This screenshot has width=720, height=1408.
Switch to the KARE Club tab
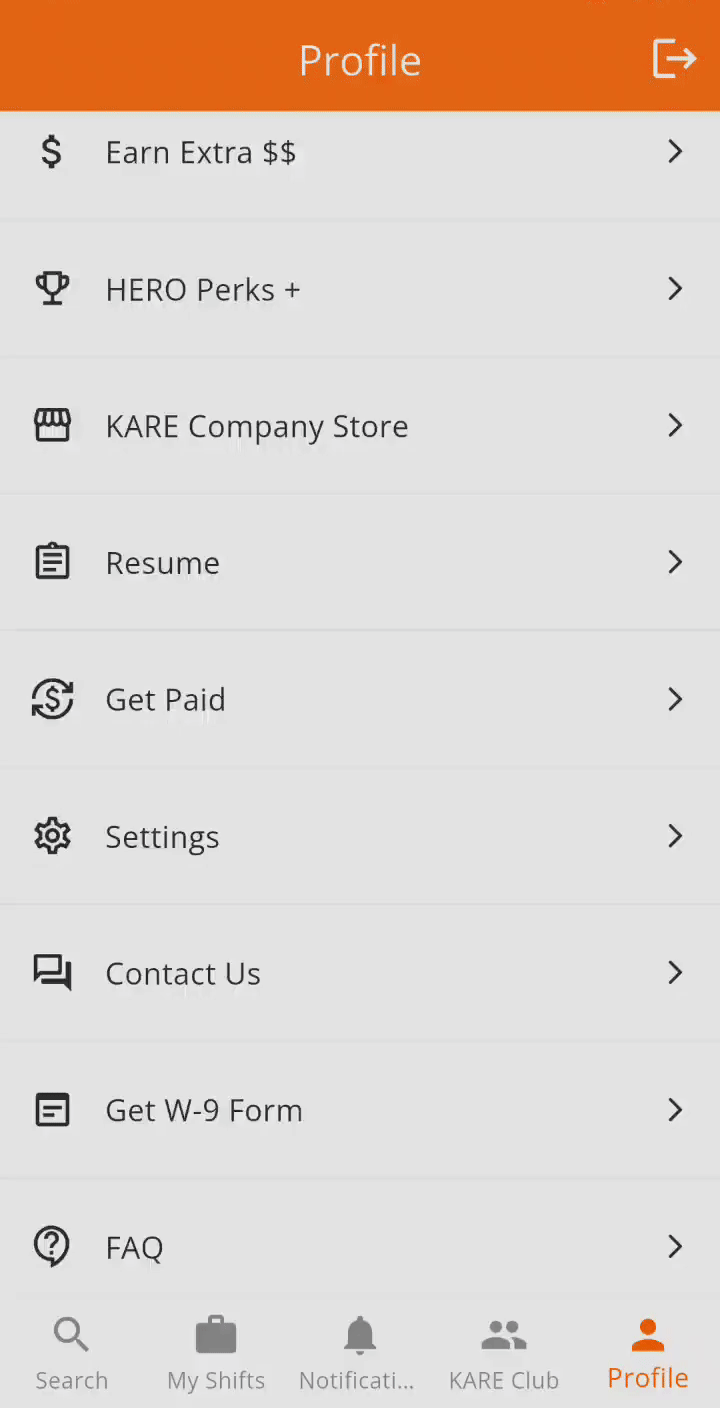pyautogui.click(x=504, y=1355)
